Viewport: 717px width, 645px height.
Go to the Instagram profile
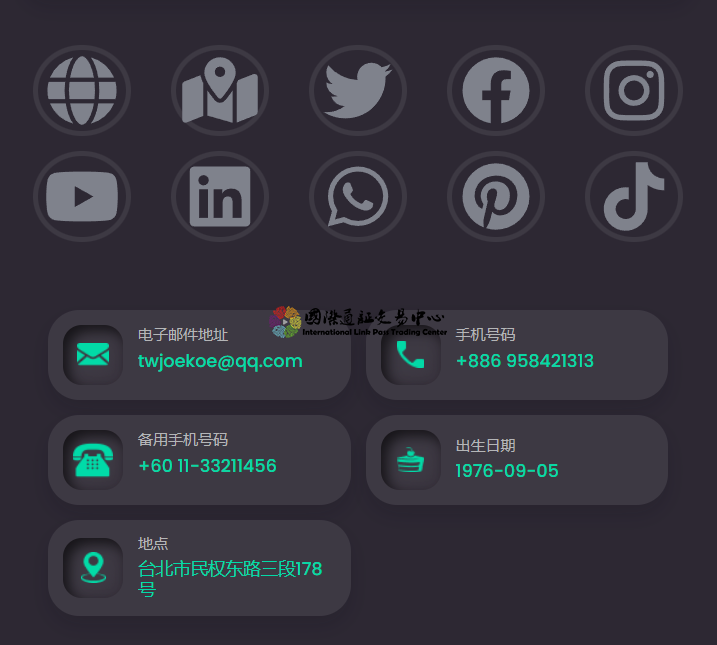point(634,90)
